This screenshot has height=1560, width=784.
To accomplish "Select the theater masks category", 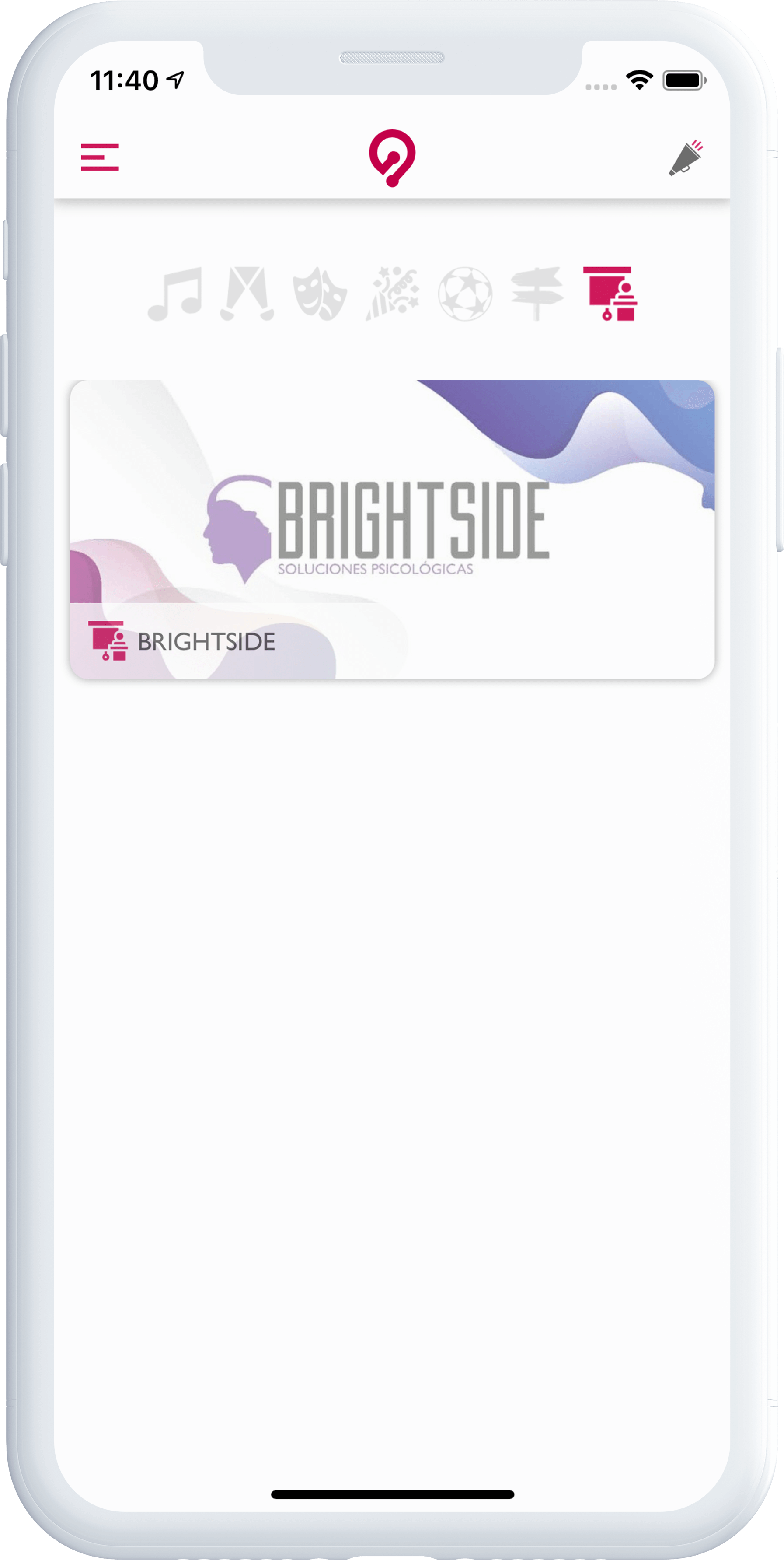I will pos(320,294).
